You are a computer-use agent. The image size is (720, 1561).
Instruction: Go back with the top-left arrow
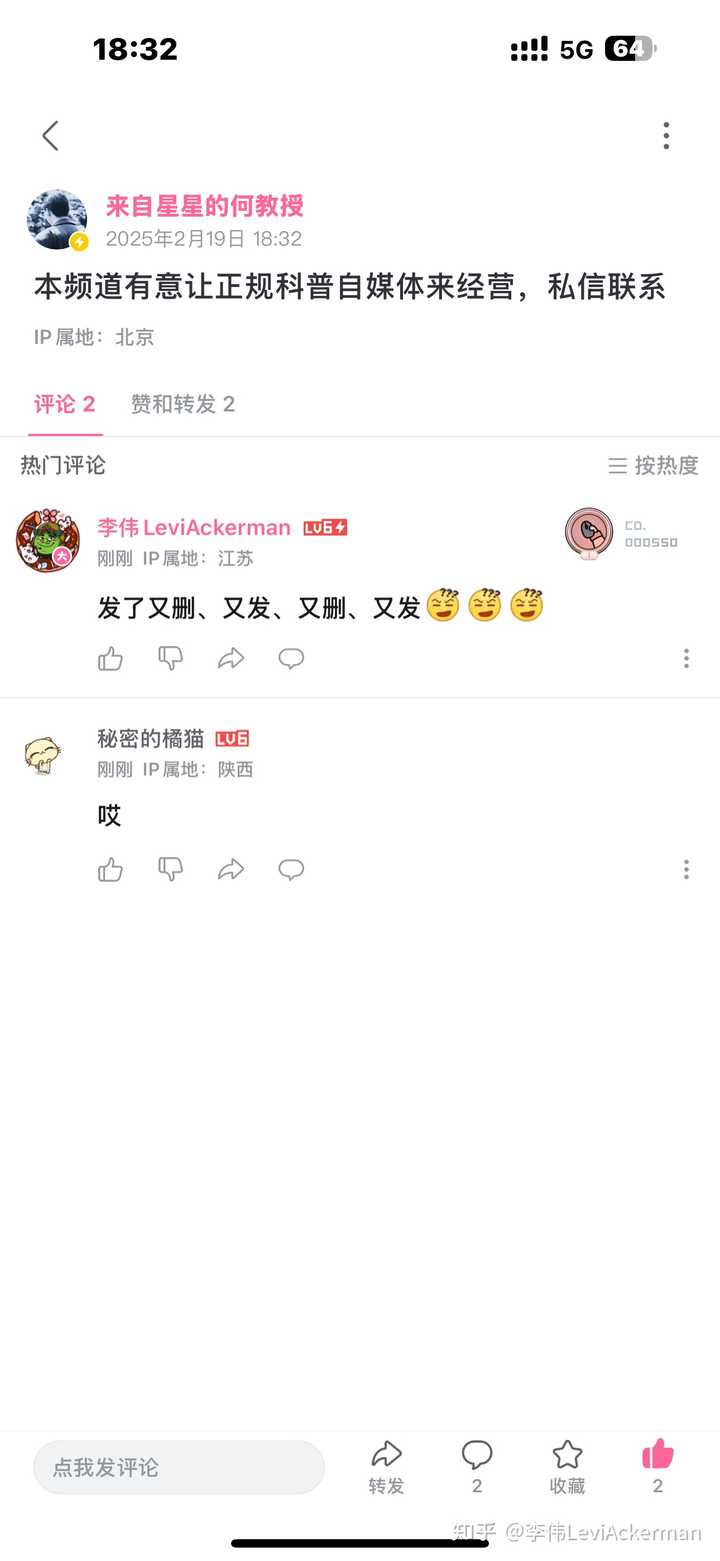click(x=50, y=136)
